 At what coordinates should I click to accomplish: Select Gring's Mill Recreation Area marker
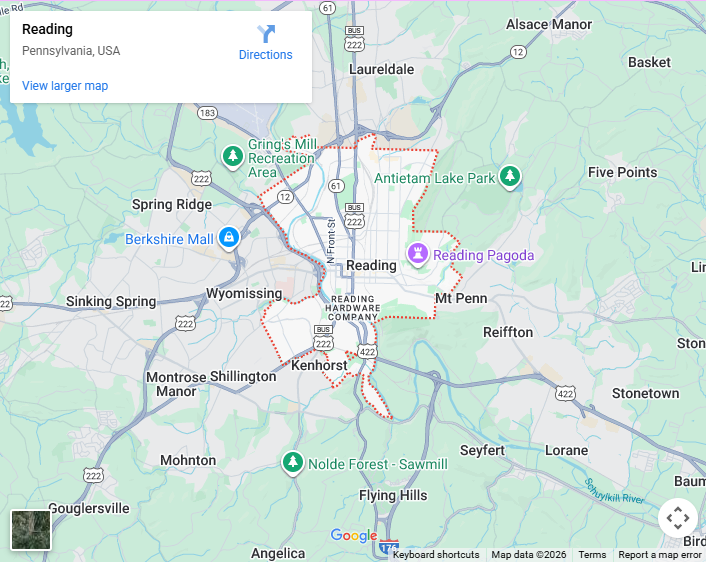point(232,156)
